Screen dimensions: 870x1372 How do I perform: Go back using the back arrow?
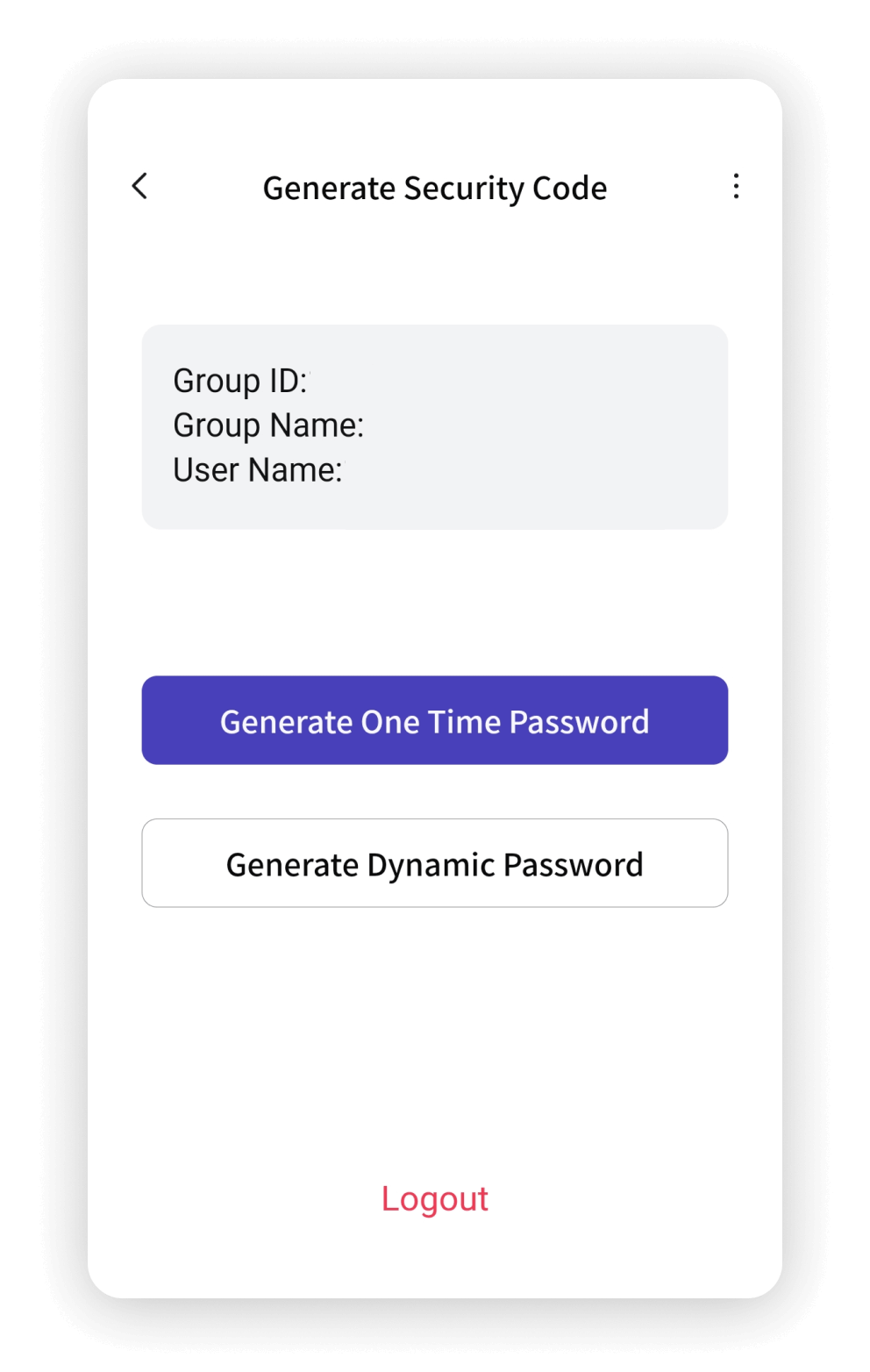139,186
